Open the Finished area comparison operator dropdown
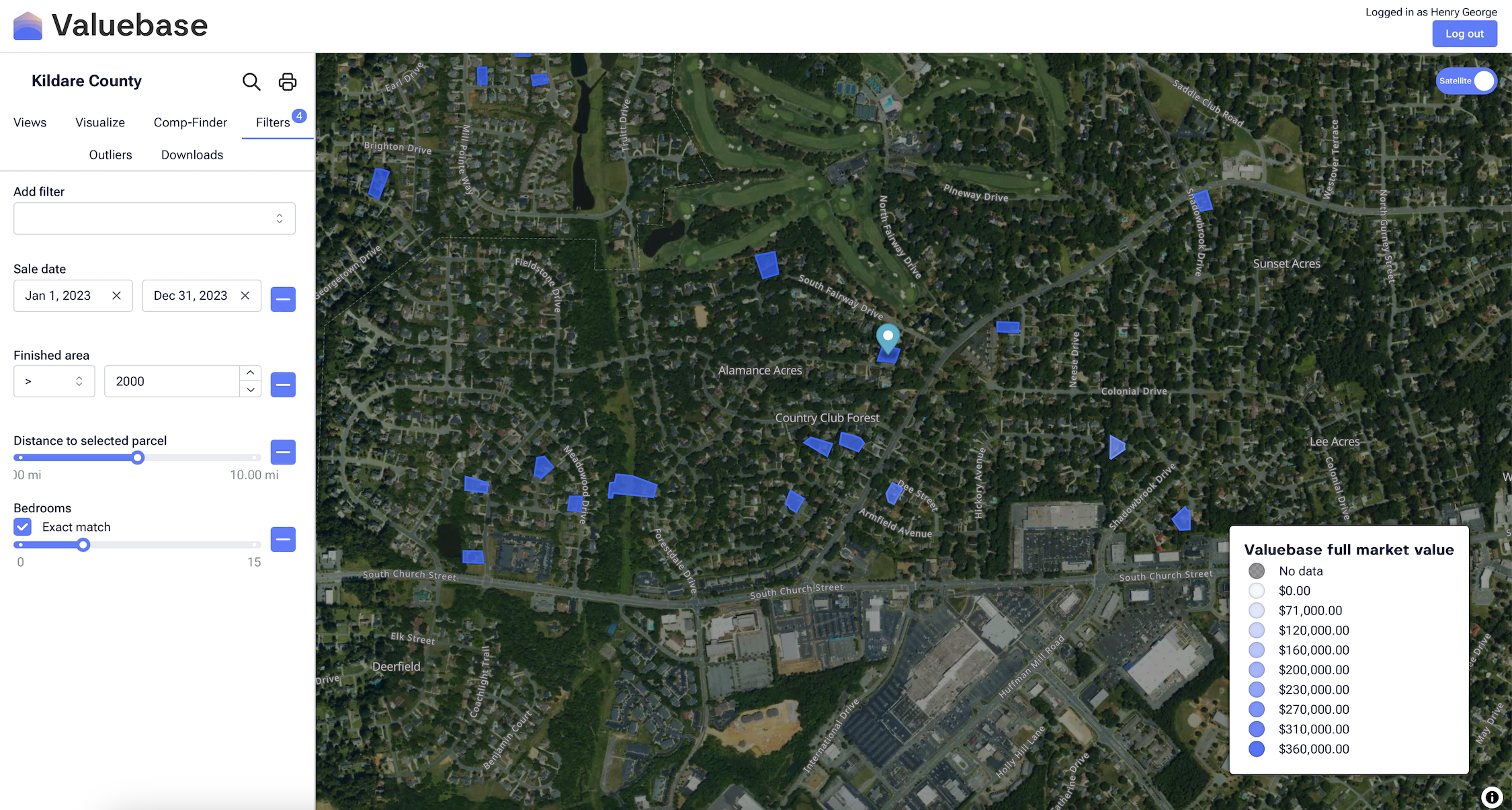1512x810 pixels. pyautogui.click(x=54, y=381)
